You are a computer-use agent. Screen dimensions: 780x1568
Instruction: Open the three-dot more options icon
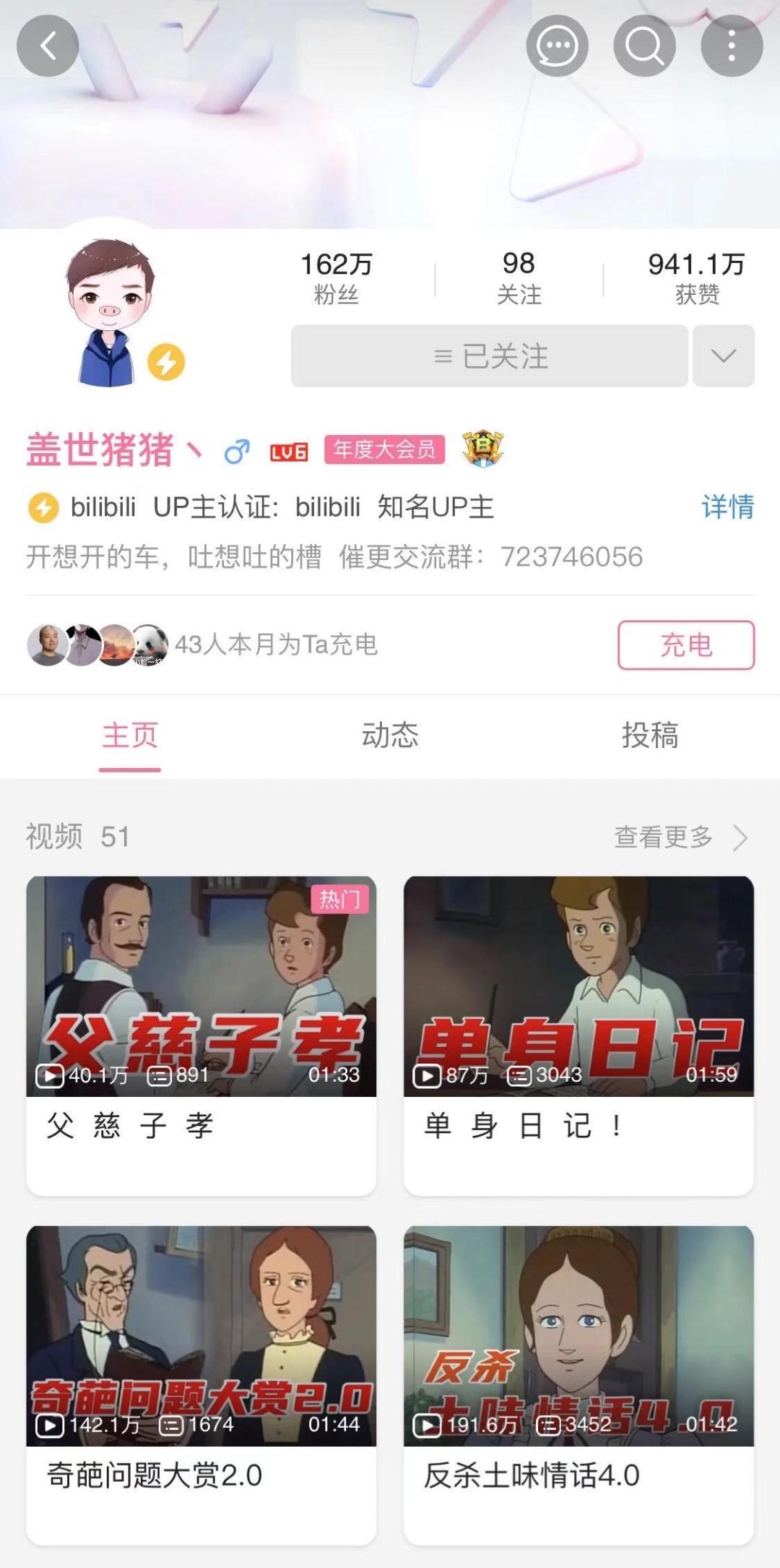tap(729, 45)
